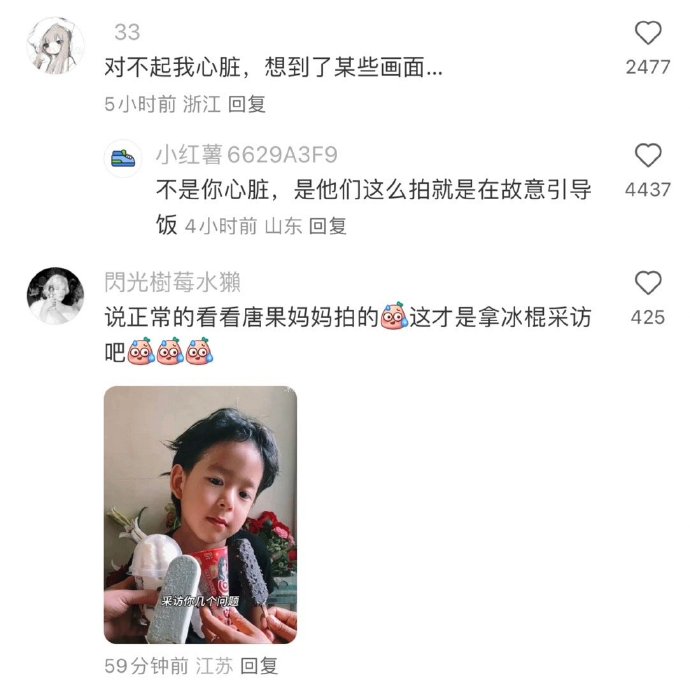Open the username 小红薯6629A3F9

pyautogui.click(x=245, y=155)
